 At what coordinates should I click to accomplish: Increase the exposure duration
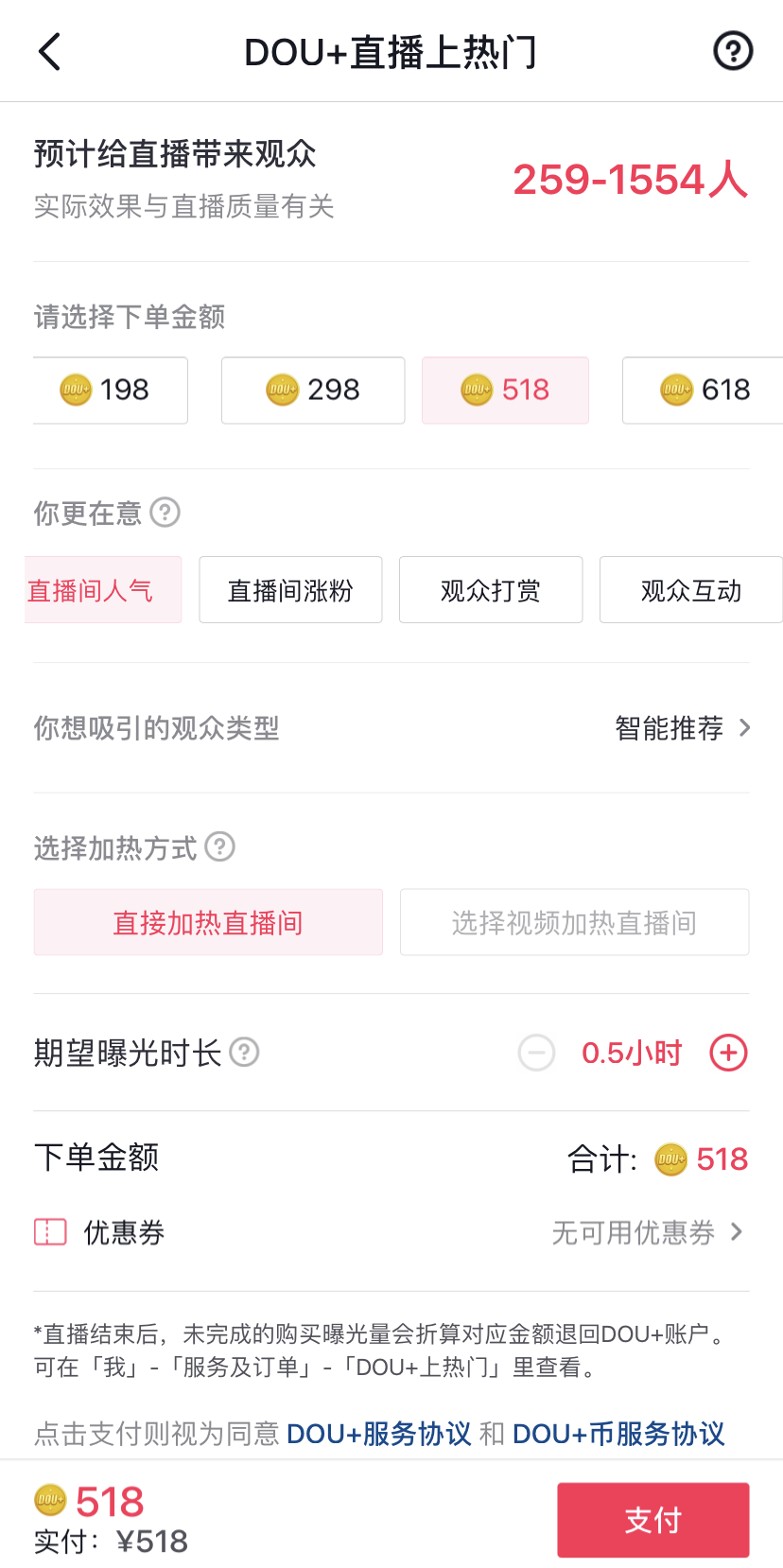728,1053
